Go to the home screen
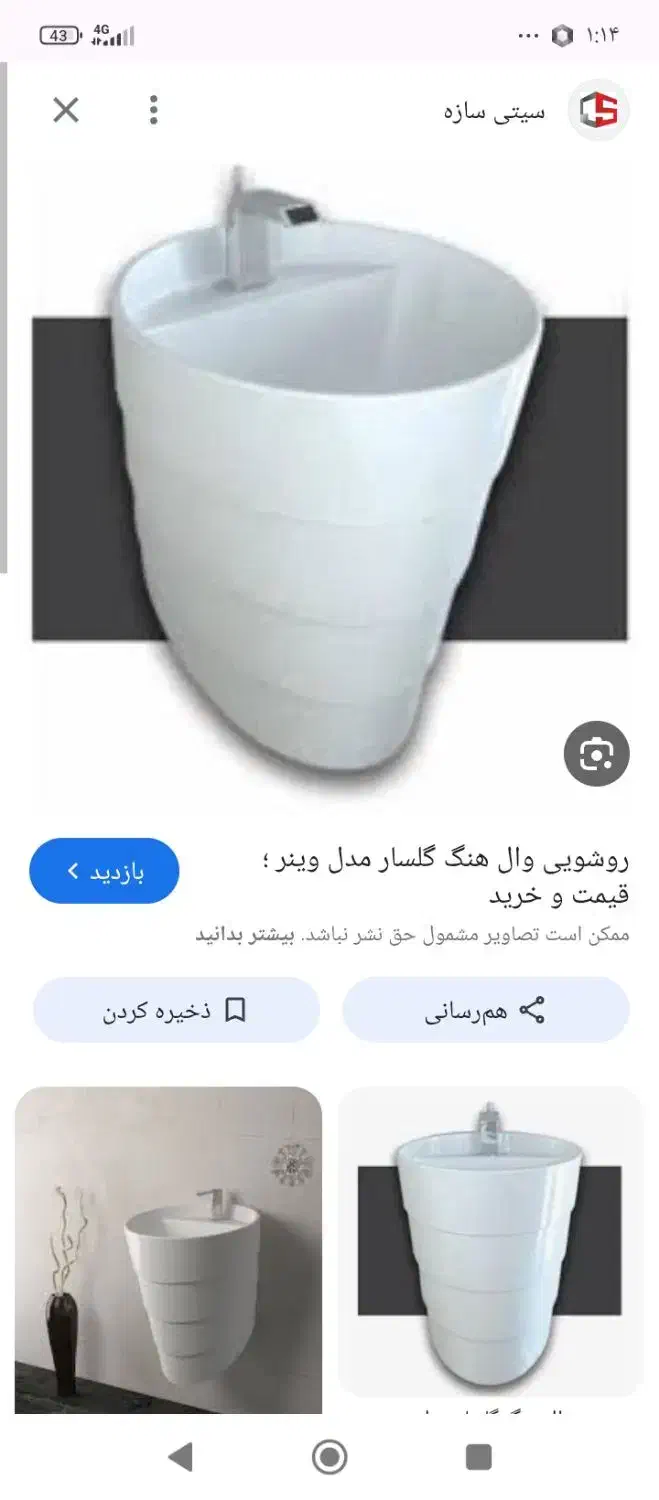The height and width of the screenshot is (1500, 659). click(329, 1457)
